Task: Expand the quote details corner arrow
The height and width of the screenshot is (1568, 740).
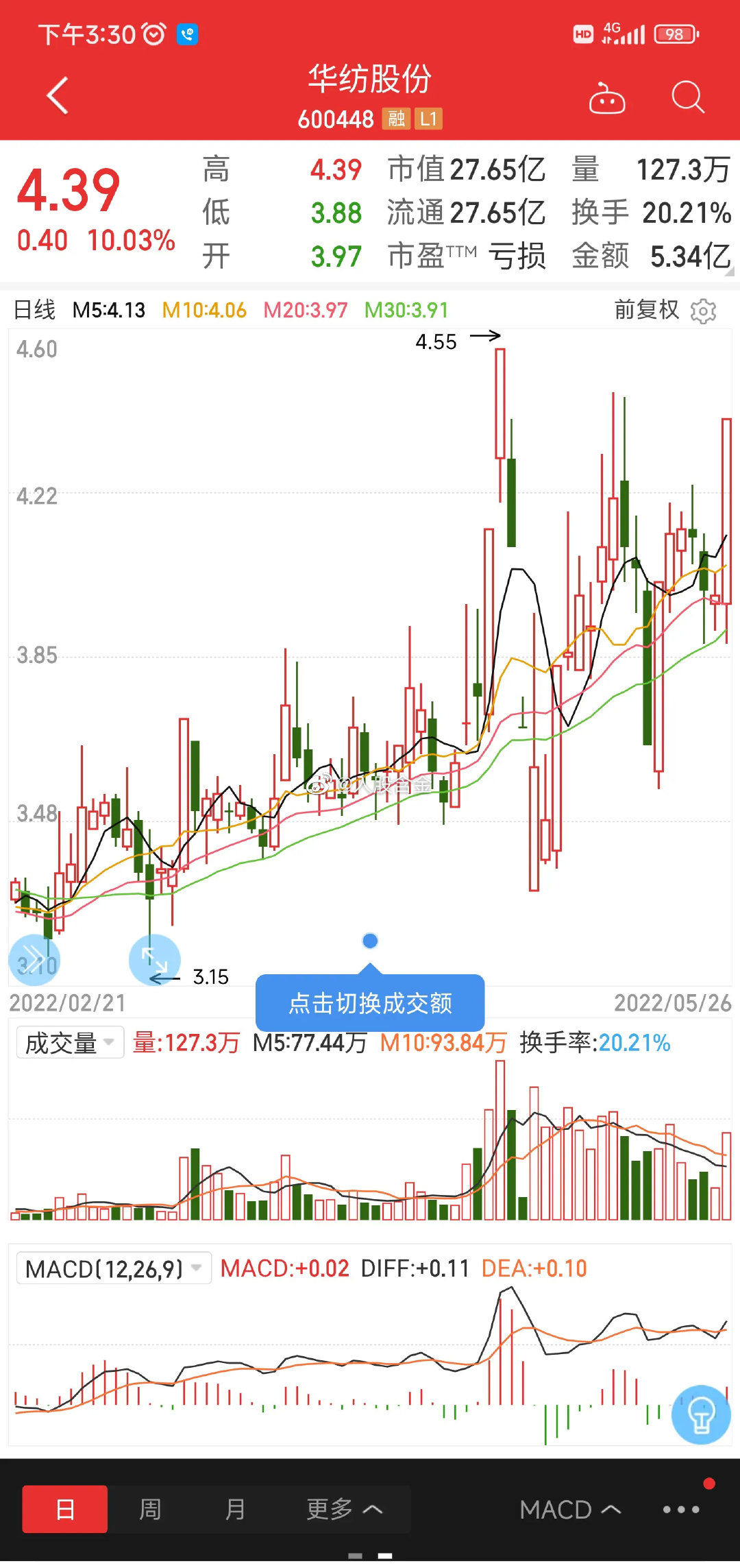Action: (x=729, y=272)
